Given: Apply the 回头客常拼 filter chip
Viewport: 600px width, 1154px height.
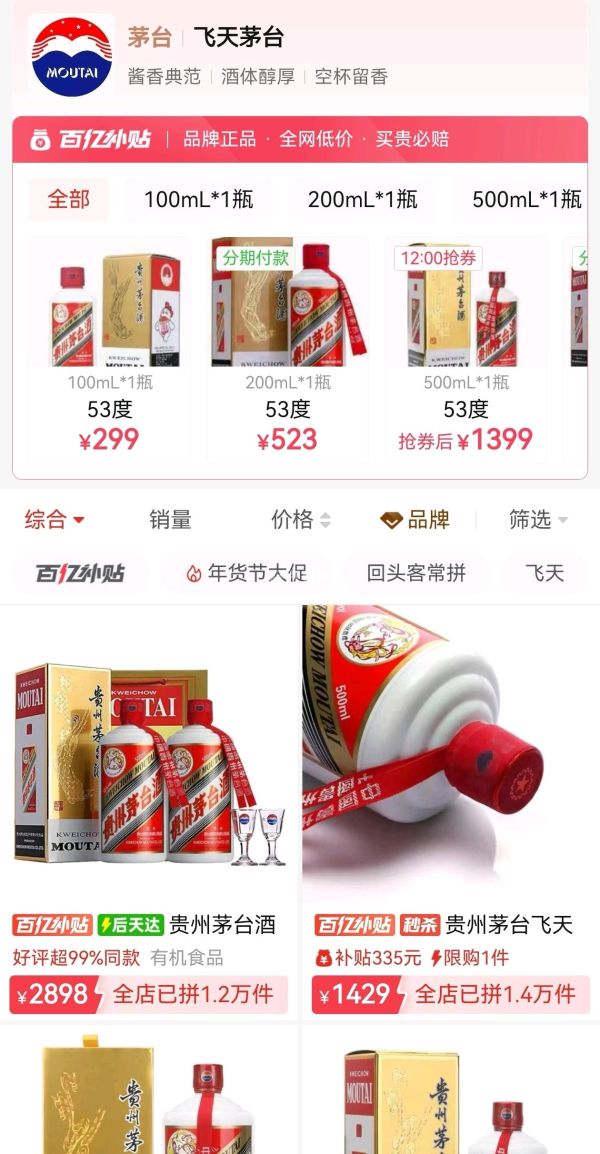Looking at the screenshot, I should pyautogui.click(x=416, y=573).
